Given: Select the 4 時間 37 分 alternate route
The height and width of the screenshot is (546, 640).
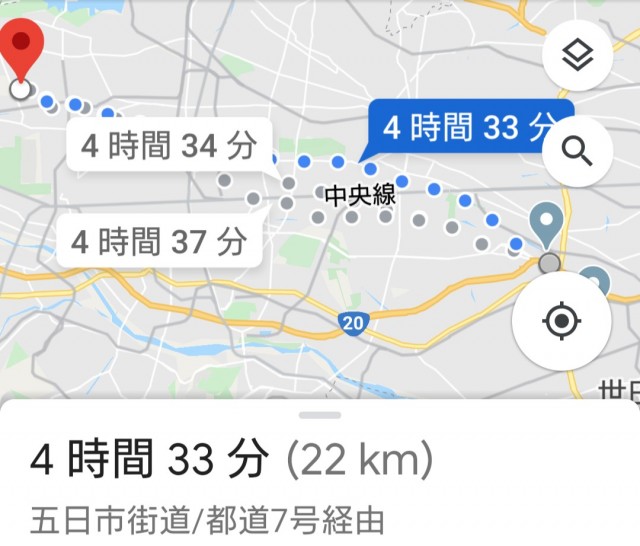Looking at the screenshot, I should pos(160,241).
